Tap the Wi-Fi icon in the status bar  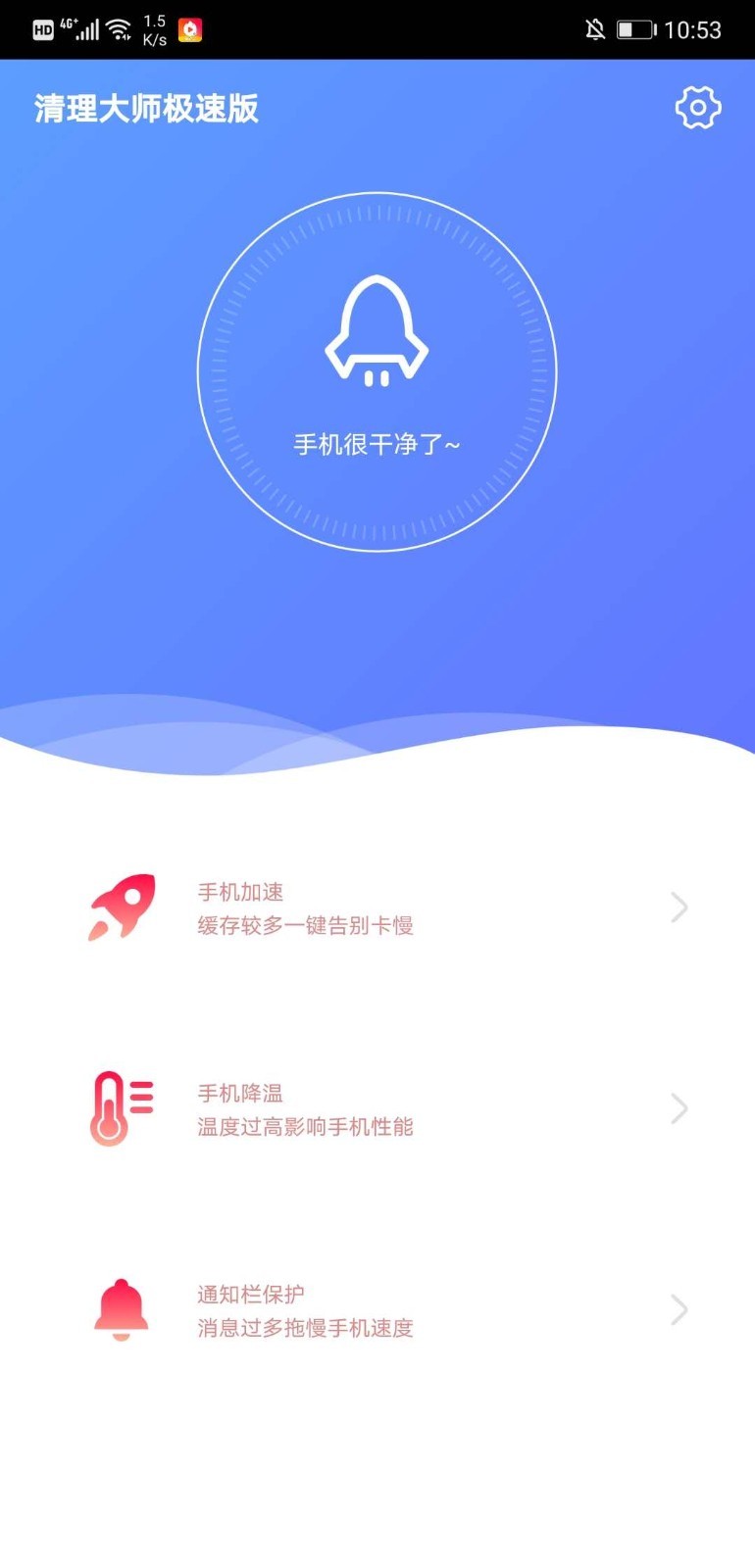coord(121,27)
